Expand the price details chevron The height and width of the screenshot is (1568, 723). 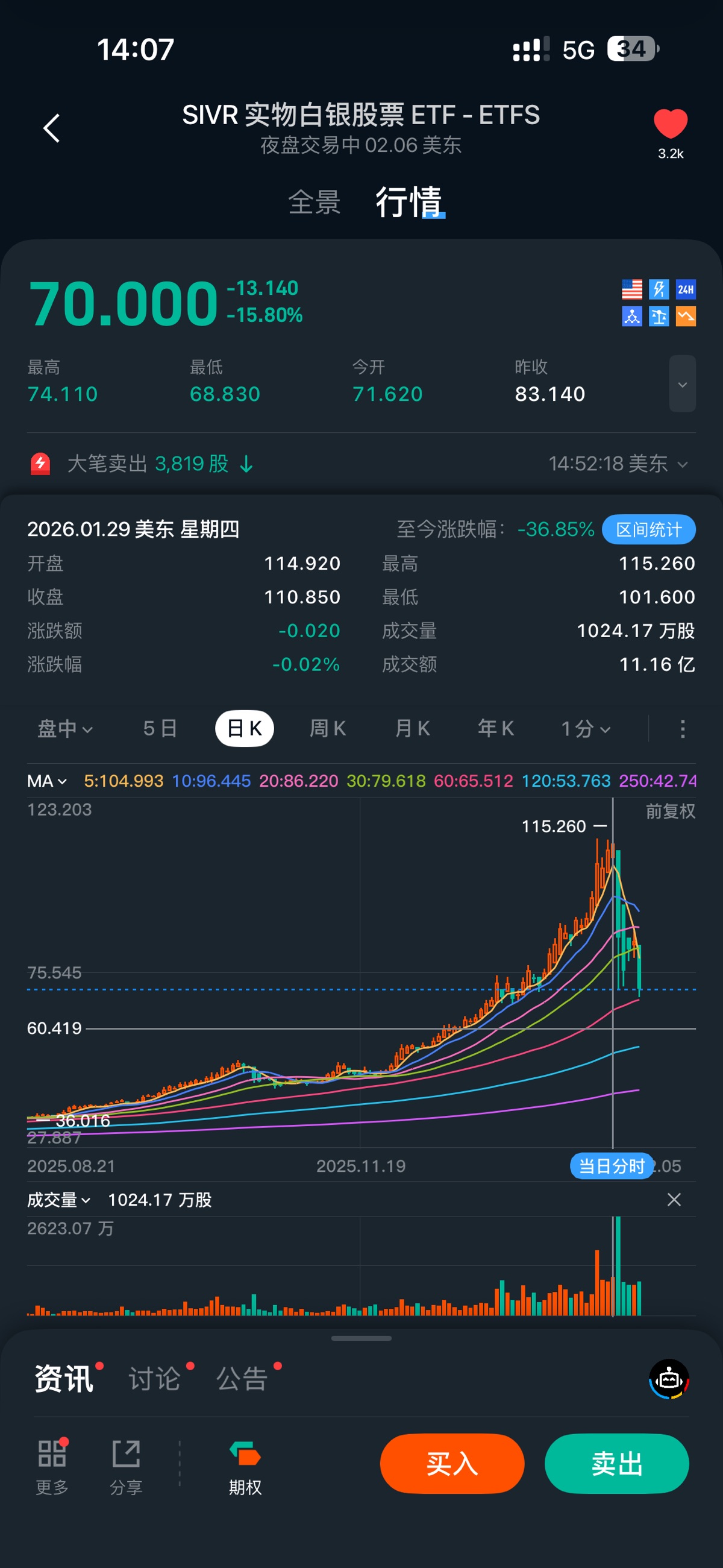682,384
